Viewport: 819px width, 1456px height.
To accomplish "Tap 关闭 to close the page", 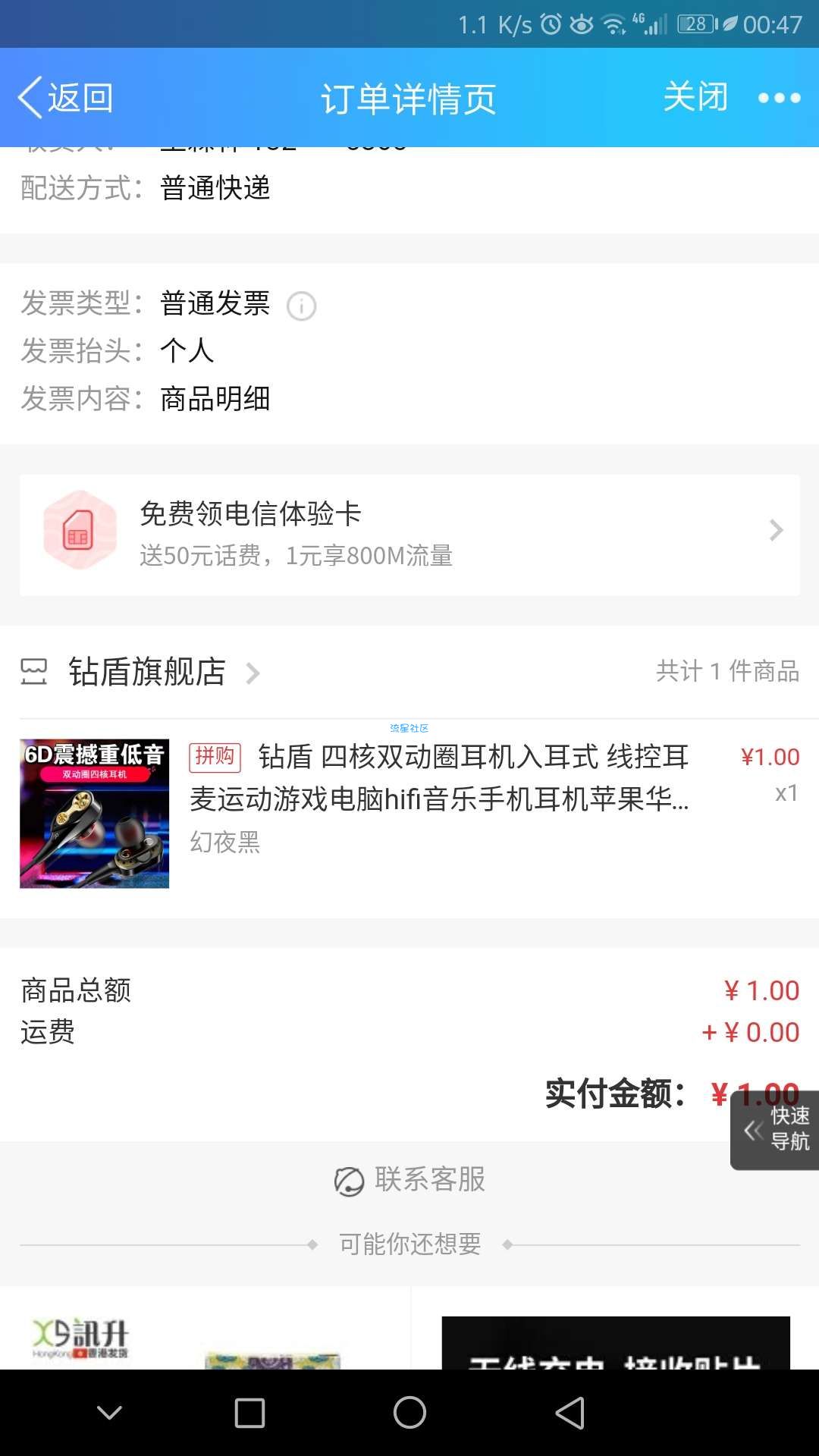I will [695, 97].
